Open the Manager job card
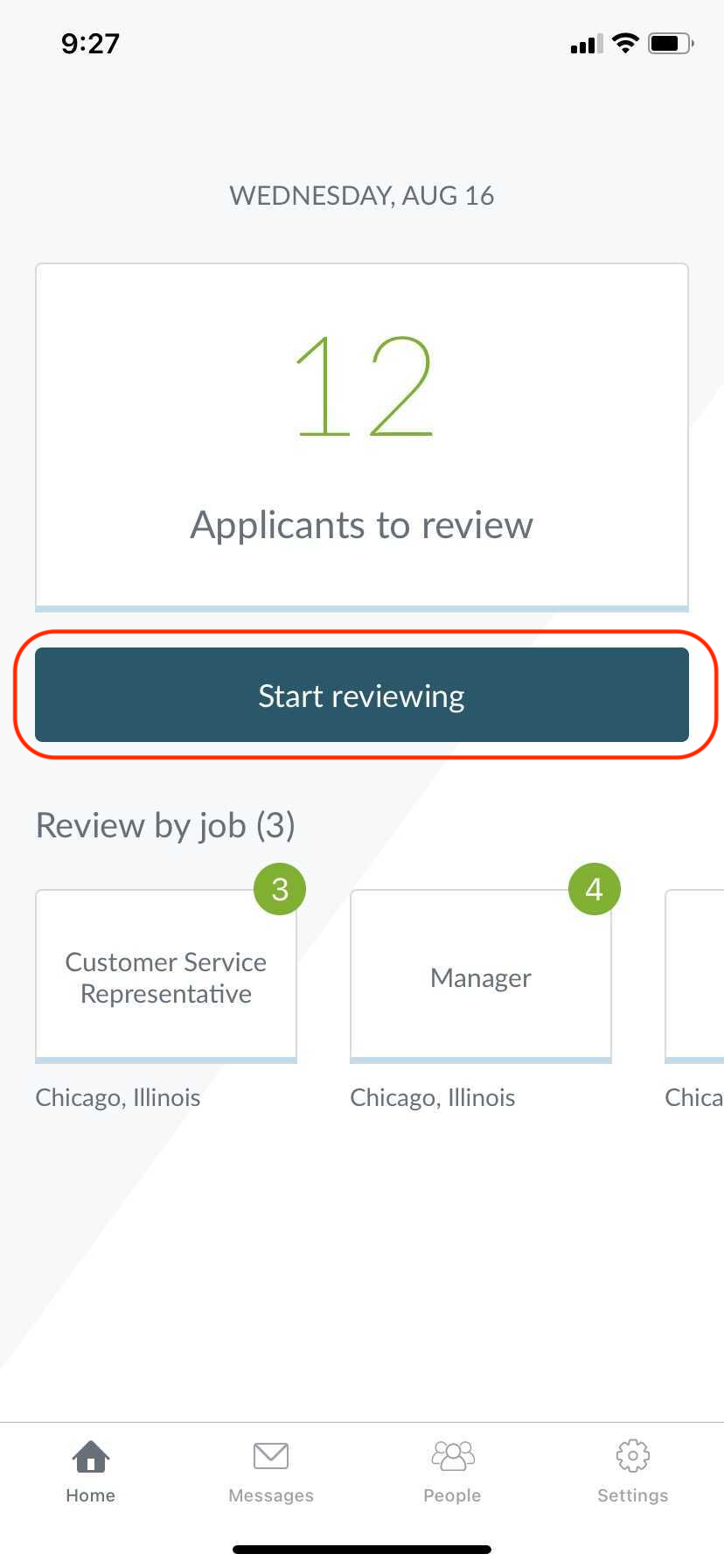The height and width of the screenshot is (1568, 724). [481, 977]
